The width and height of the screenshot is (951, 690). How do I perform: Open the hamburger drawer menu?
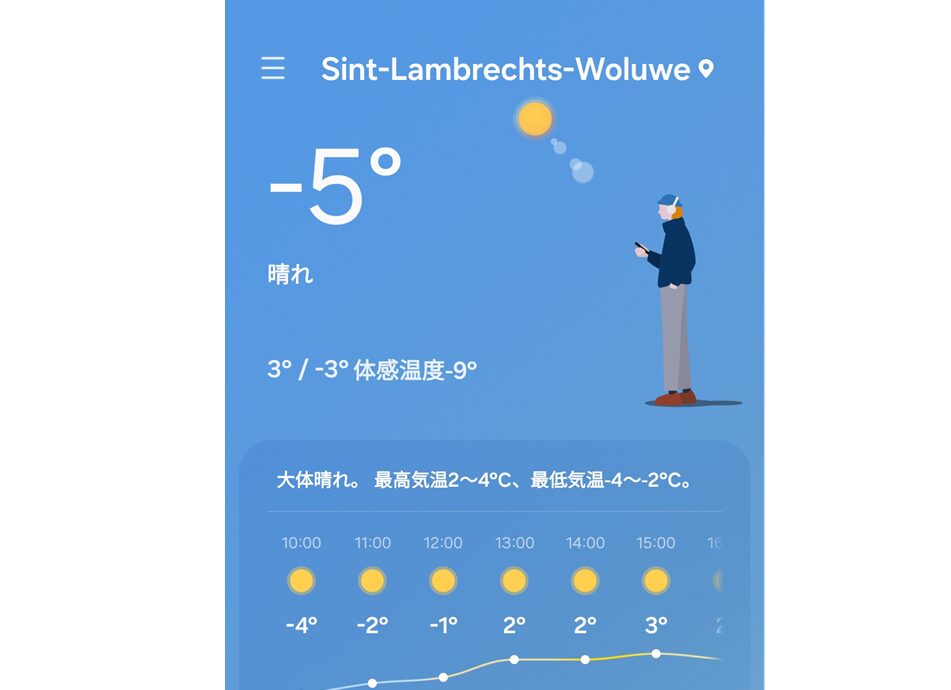pos(273,69)
